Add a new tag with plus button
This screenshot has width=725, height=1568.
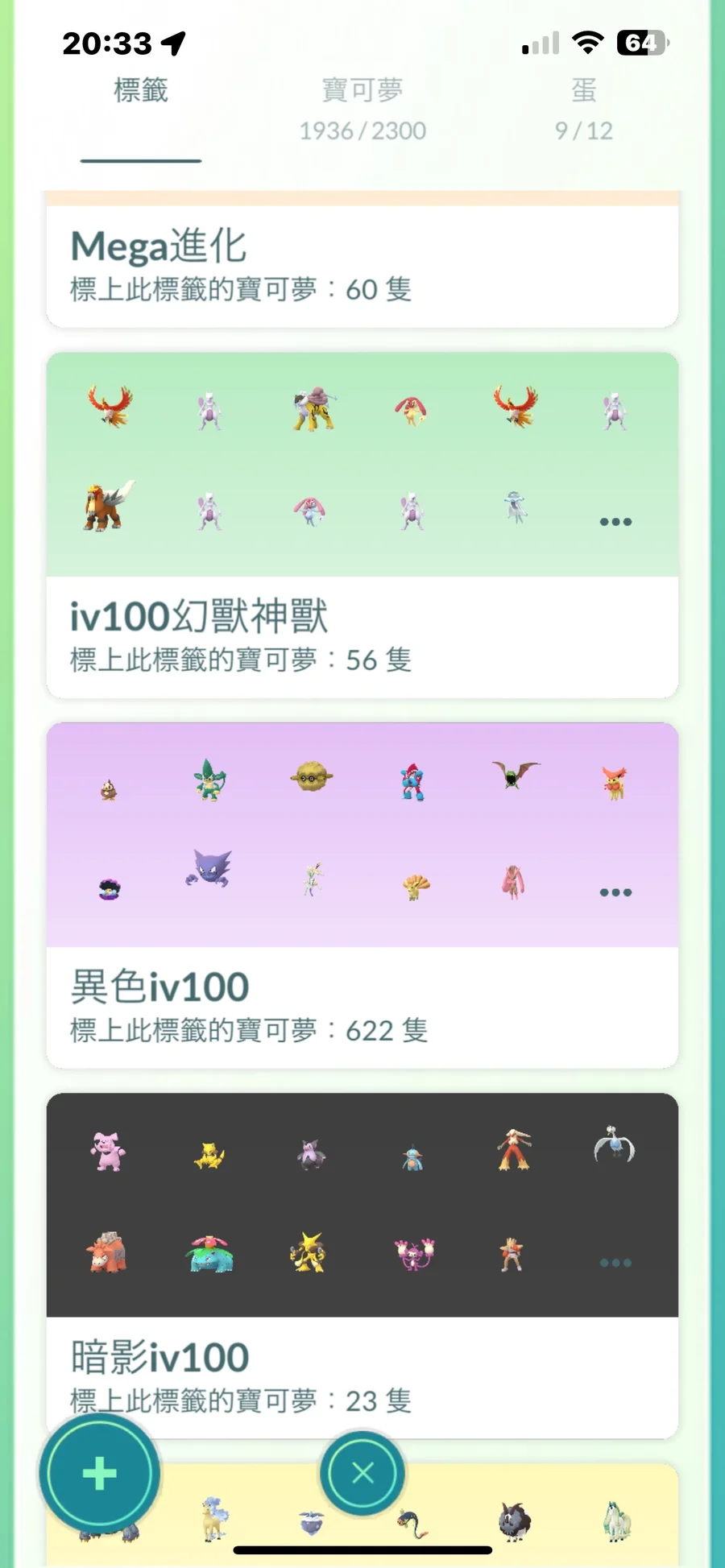pyautogui.click(x=100, y=1474)
